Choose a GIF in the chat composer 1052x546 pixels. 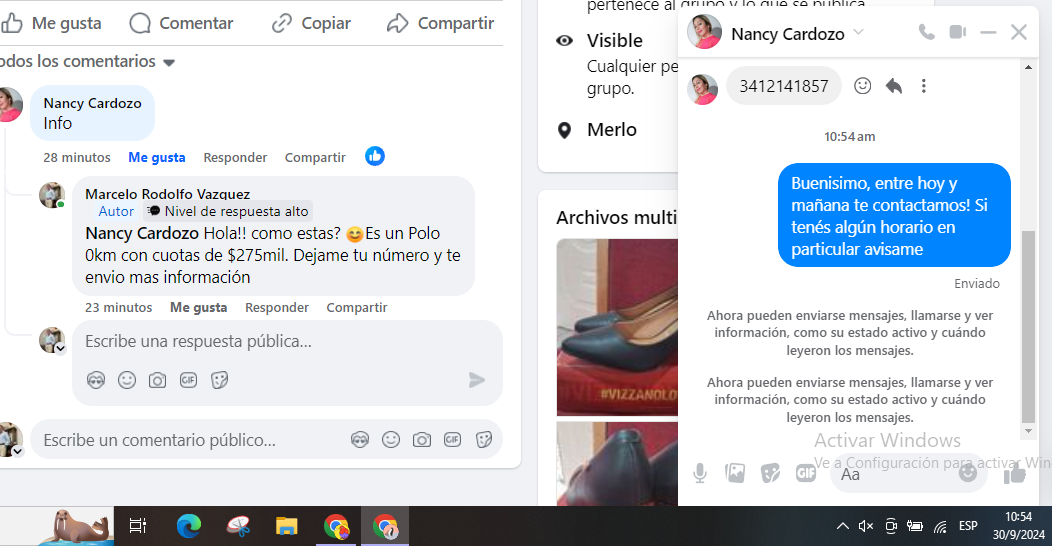pos(805,473)
